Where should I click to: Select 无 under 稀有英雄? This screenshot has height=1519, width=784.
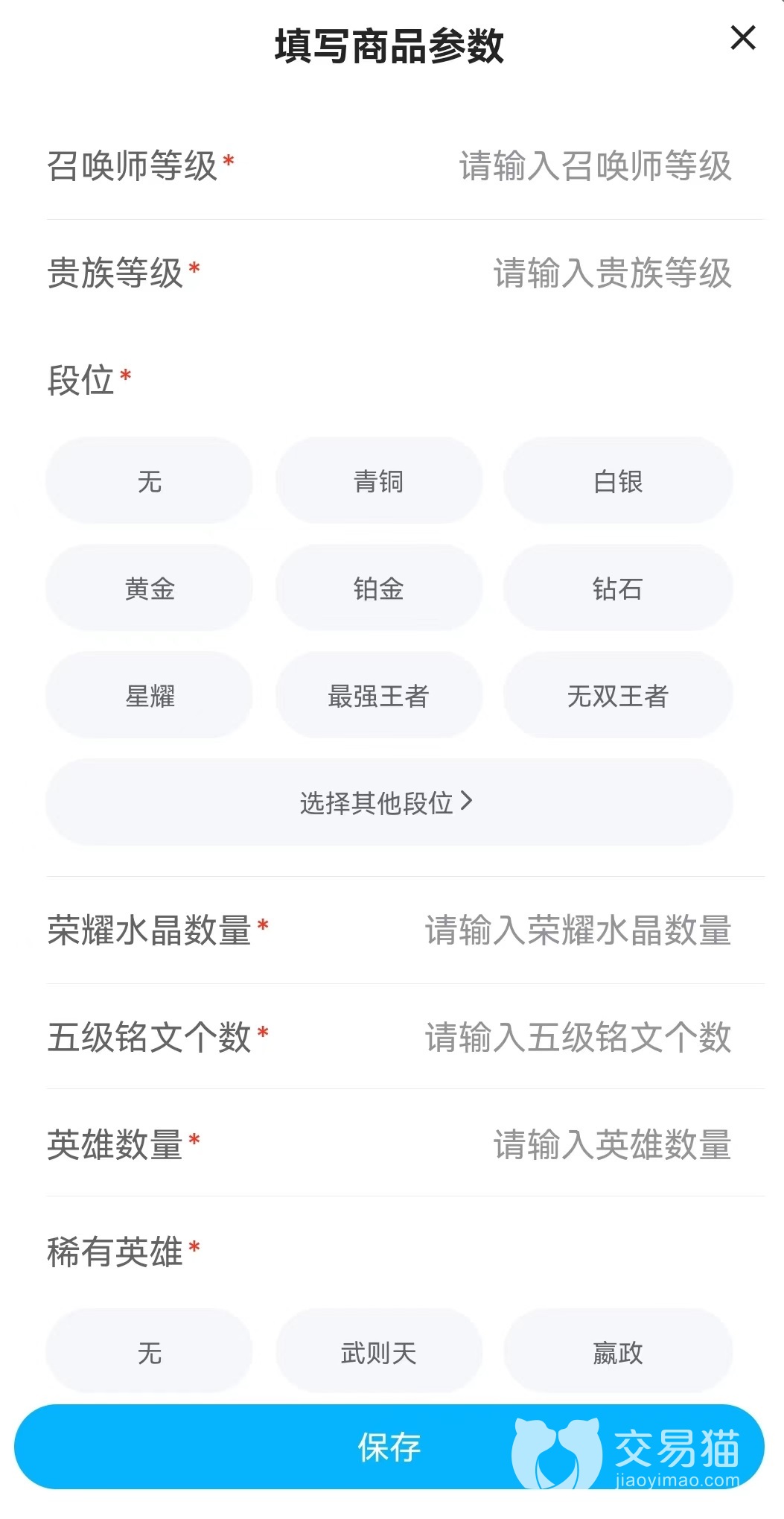[x=150, y=1352]
